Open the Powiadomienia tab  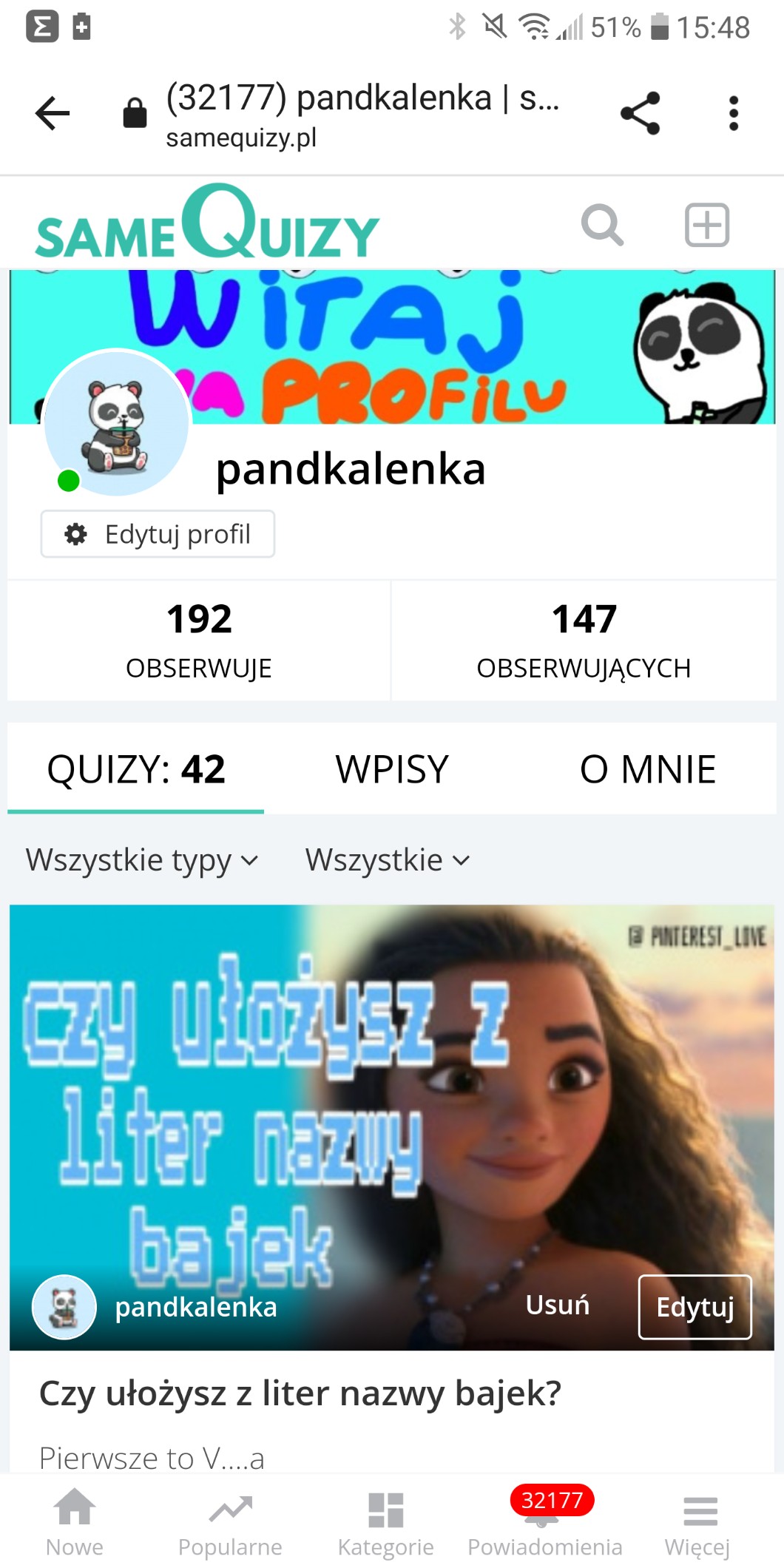(x=545, y=1523)
